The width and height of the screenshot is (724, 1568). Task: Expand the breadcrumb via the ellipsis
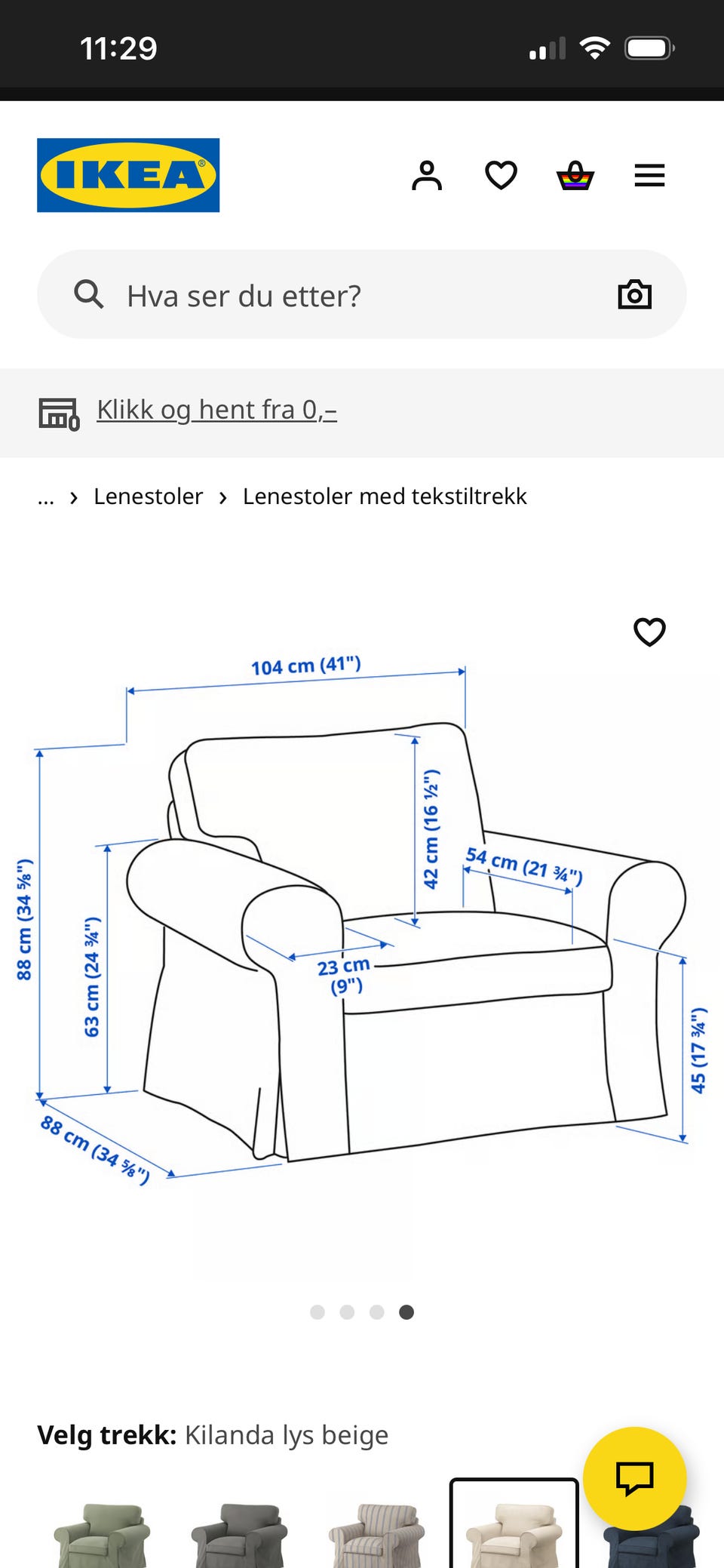[x=46, y=497]
